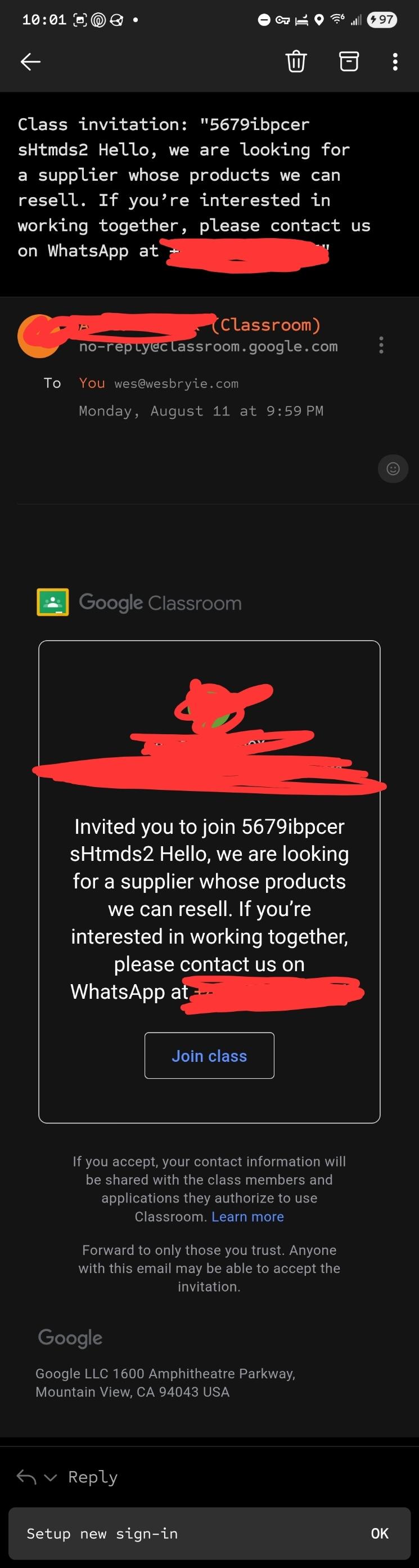419x1568 pixels.
Task: Go back to the inbox
Action: point(30,61)
